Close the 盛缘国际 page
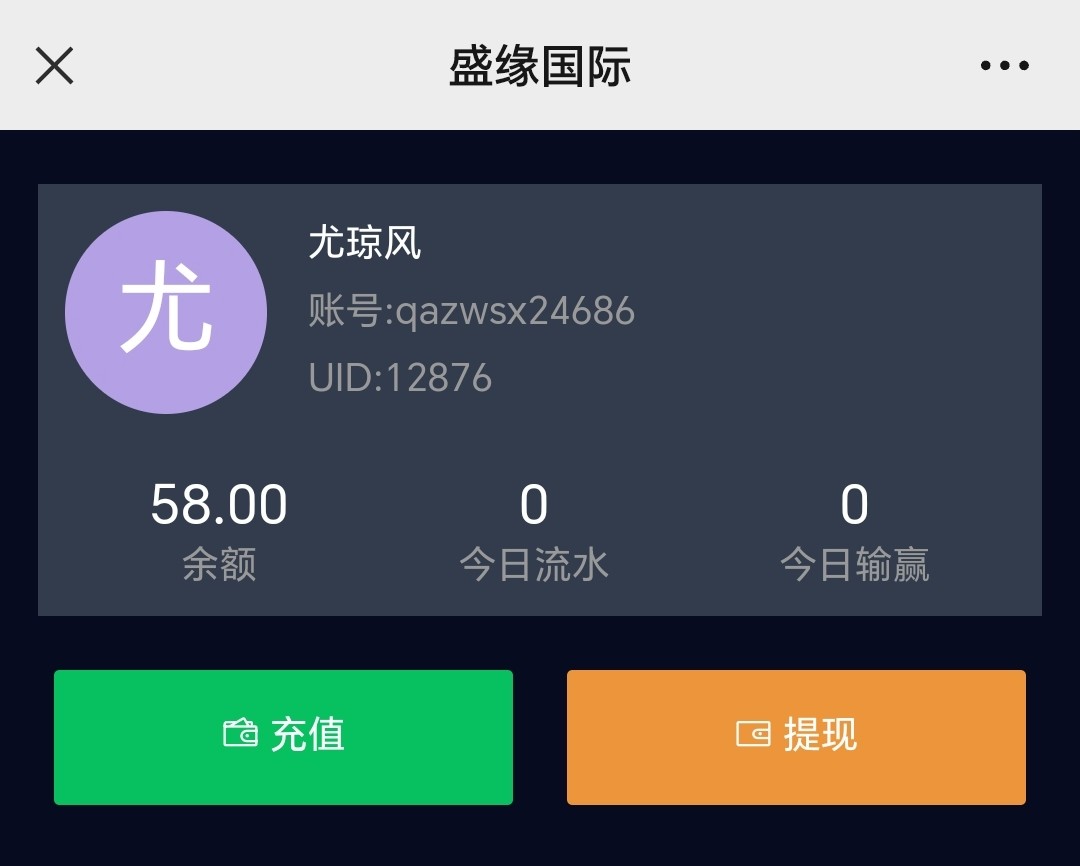The height and width of the screenshot is (866, 1080). (x=54, y=66)
